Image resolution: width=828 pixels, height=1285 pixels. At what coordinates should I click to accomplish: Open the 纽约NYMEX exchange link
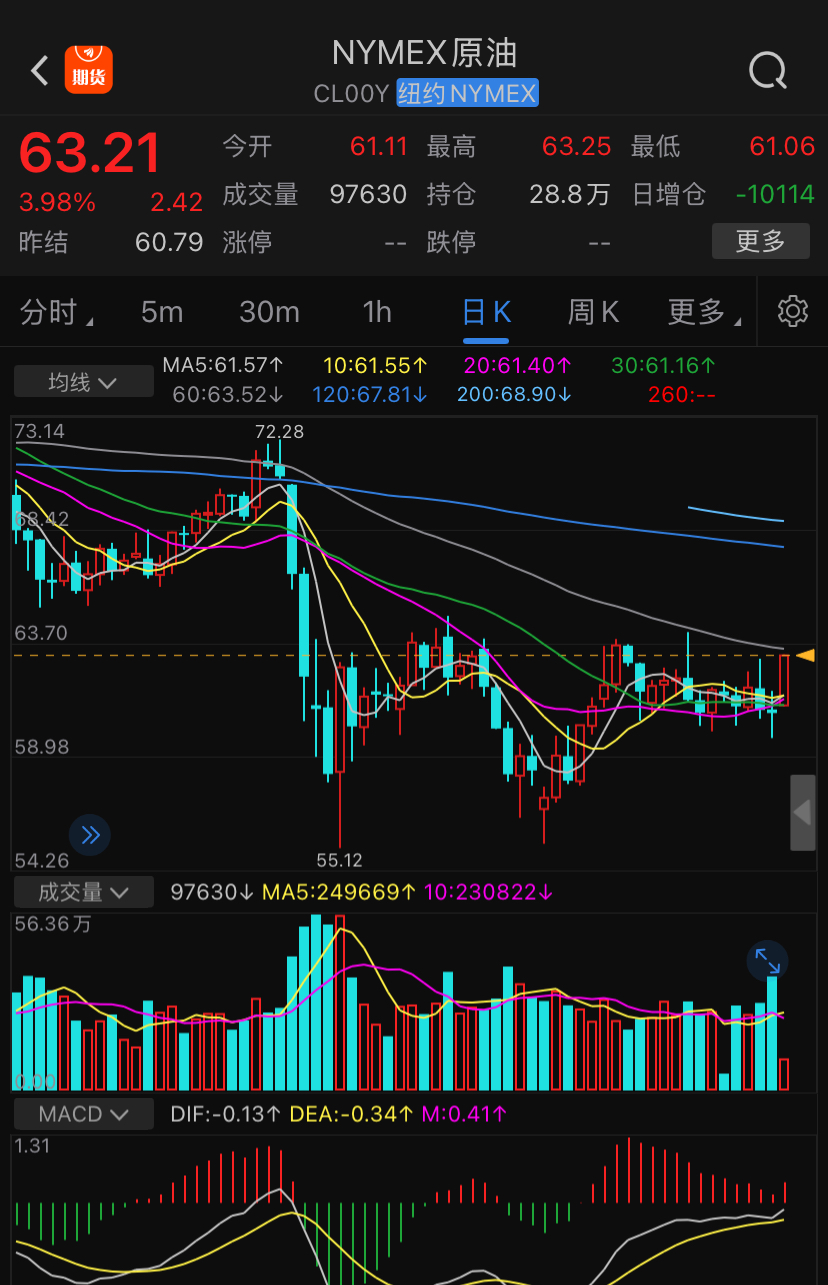467,93
